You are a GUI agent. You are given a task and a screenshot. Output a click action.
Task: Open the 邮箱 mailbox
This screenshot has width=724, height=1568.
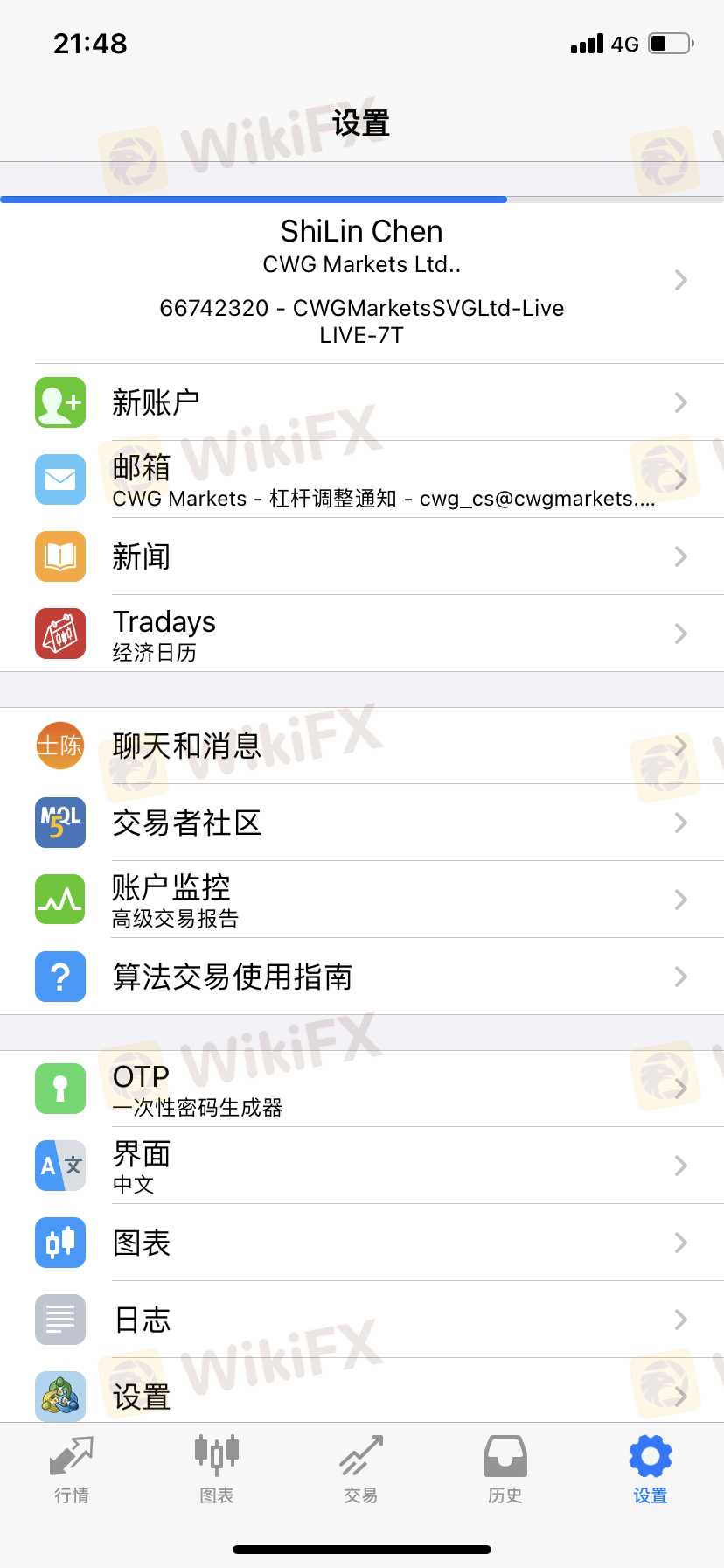coord(362,479)
